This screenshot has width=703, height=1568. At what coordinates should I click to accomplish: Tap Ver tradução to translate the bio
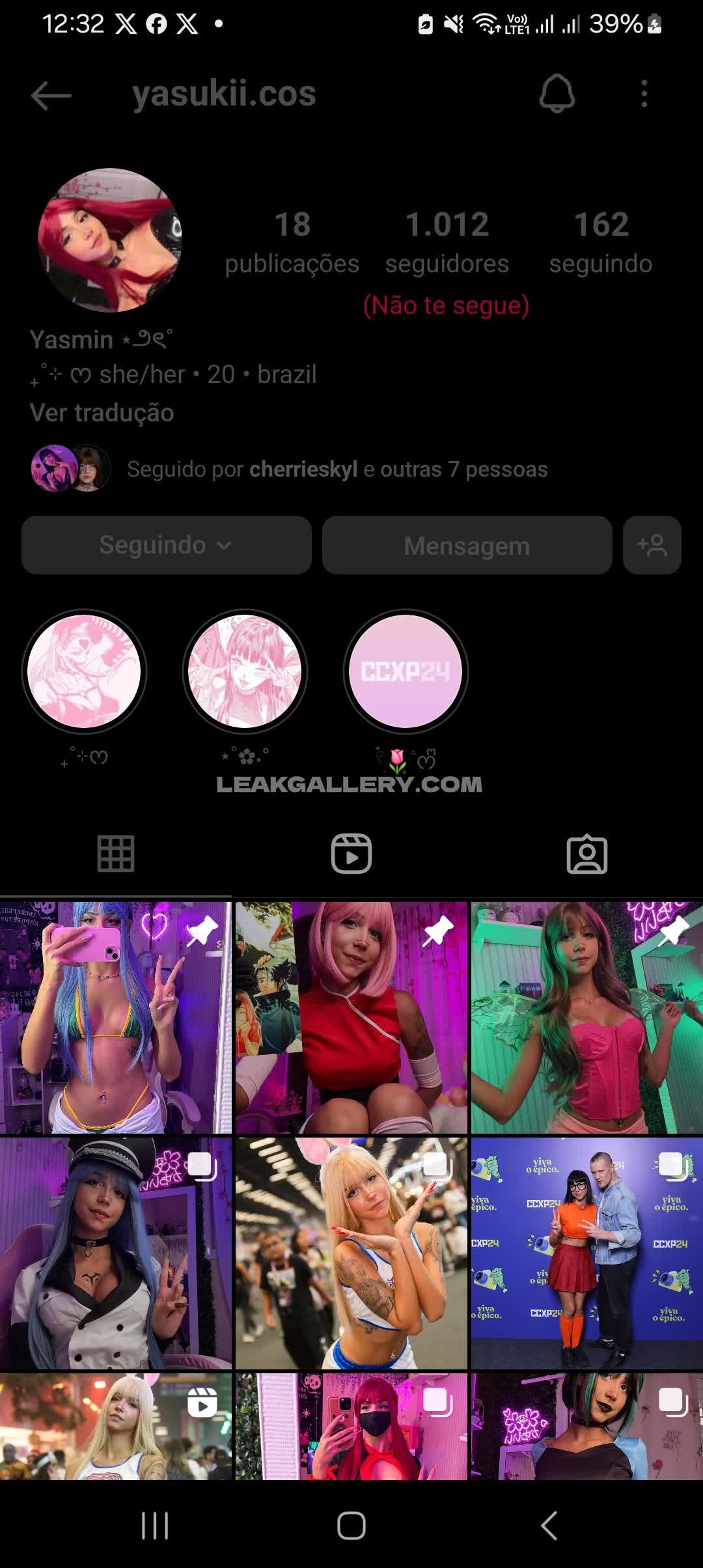(102, 413)
